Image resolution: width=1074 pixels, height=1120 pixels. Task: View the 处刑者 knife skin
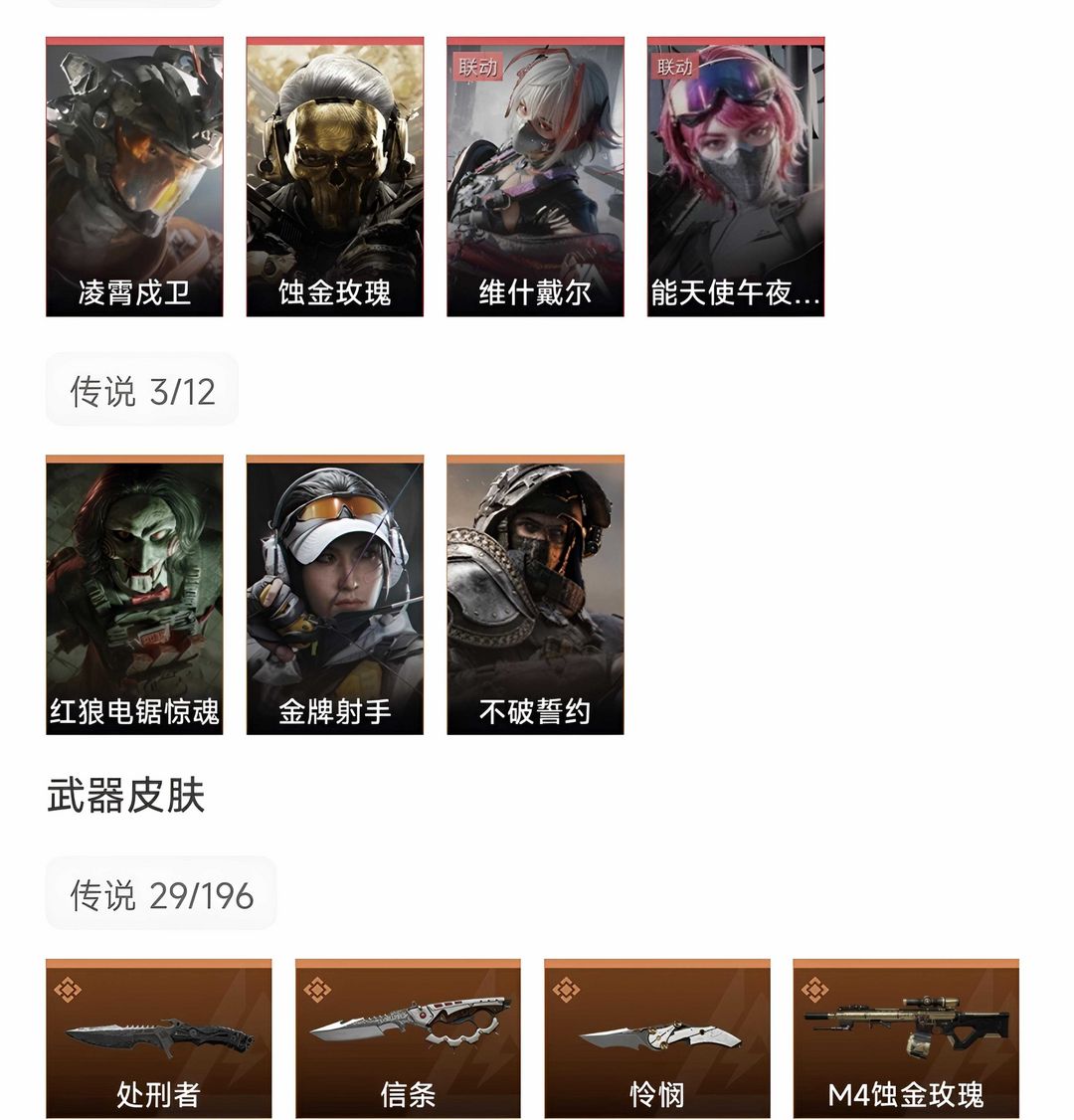click(158, 1038)
